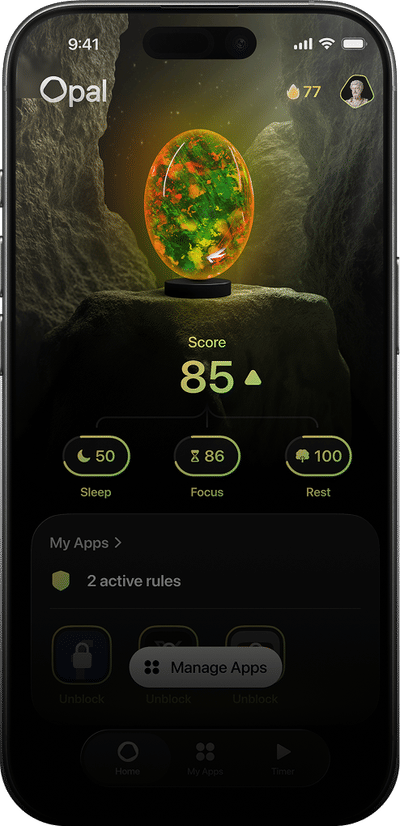Open the Rest score chip
Viewport: 400px width, 826px height.
(318, 456)
